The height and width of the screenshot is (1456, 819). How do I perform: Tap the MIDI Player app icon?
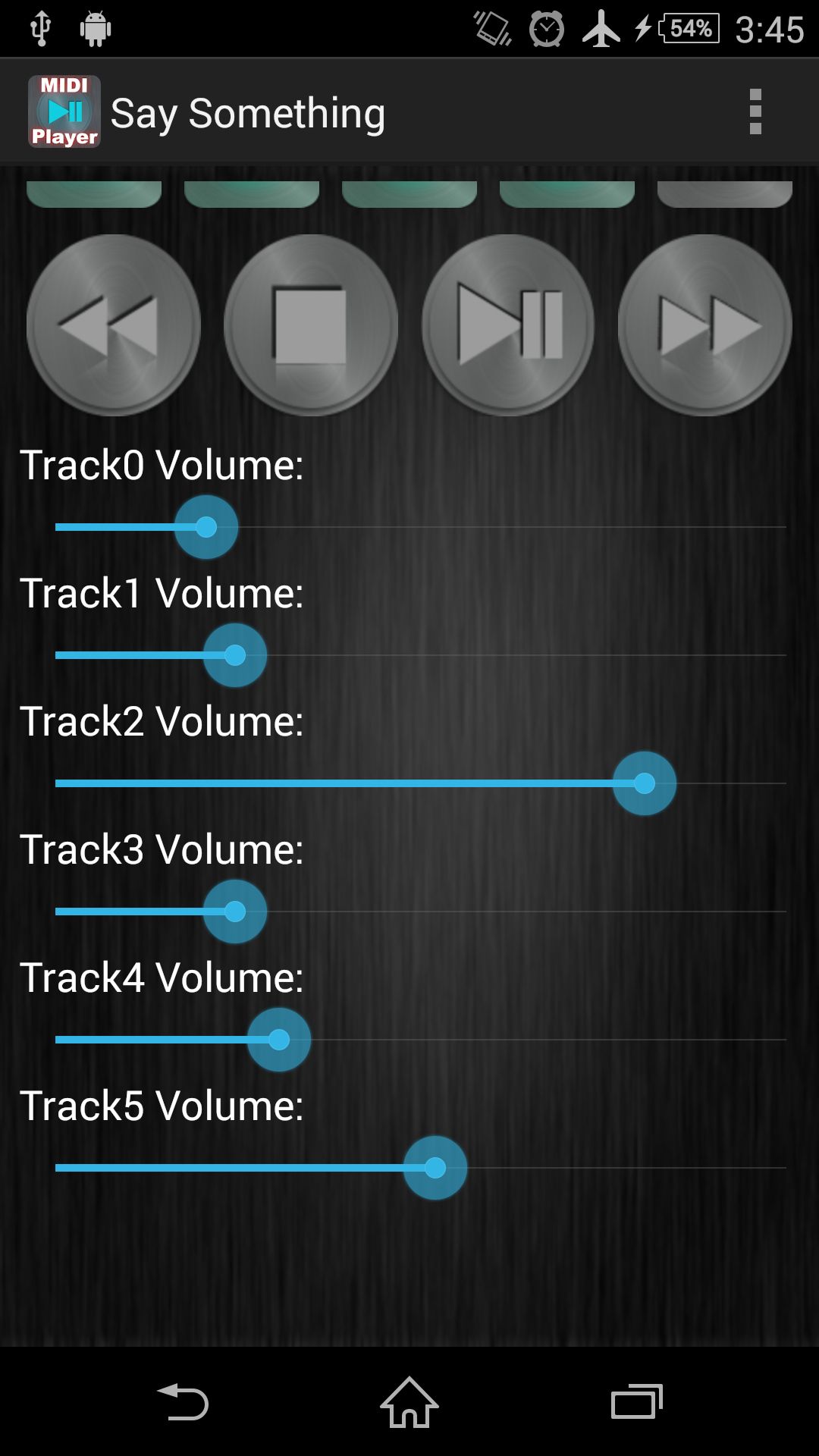64,111
